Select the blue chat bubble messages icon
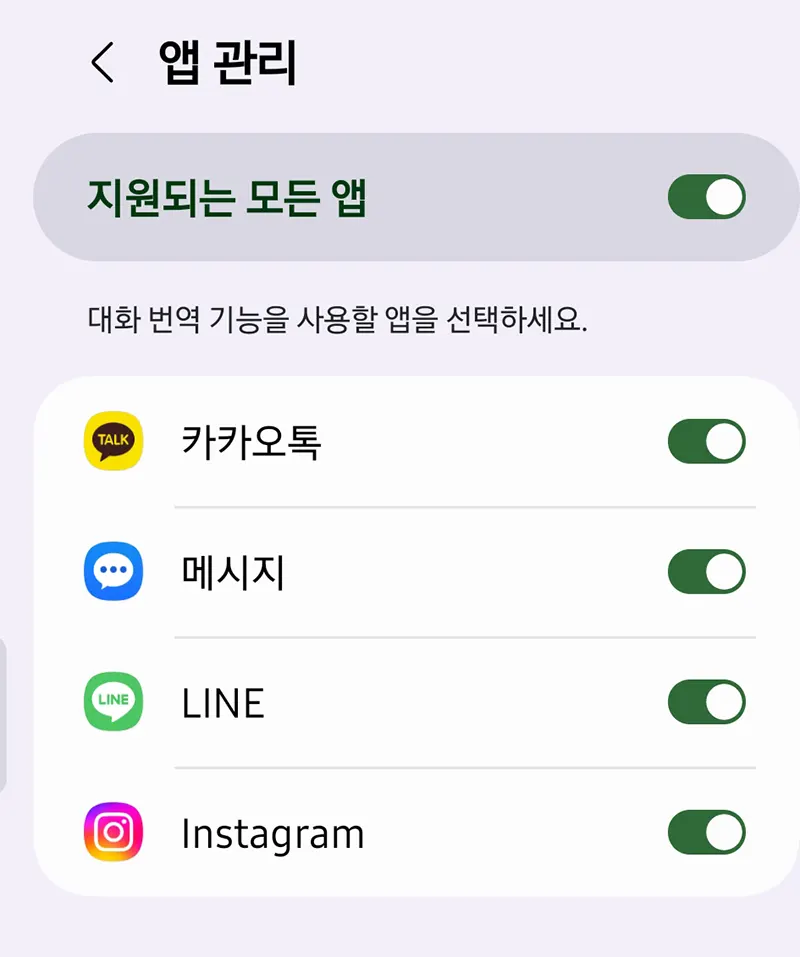800x957 pixels. [x=112, y=571]
